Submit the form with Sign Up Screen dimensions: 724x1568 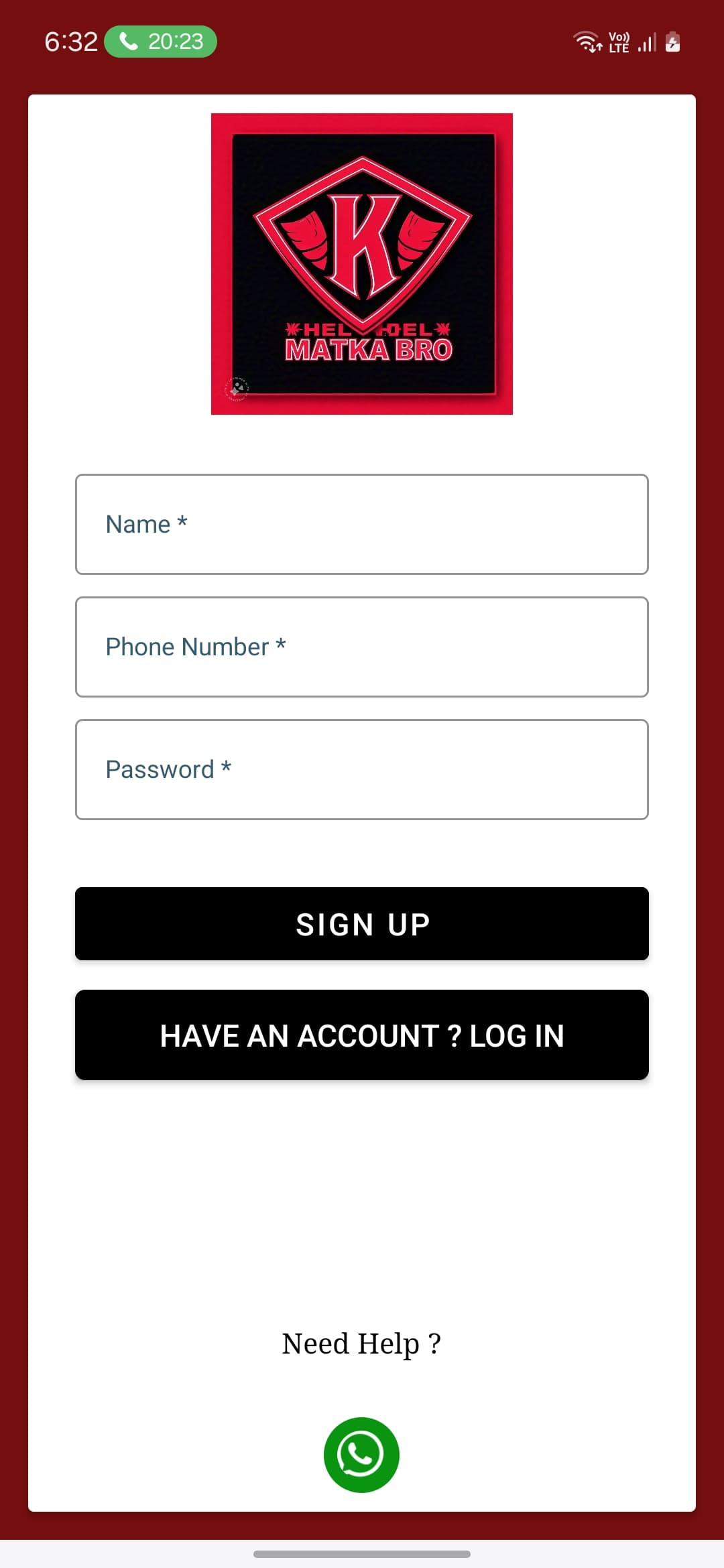pyautogui.click(x=362, y=924)
